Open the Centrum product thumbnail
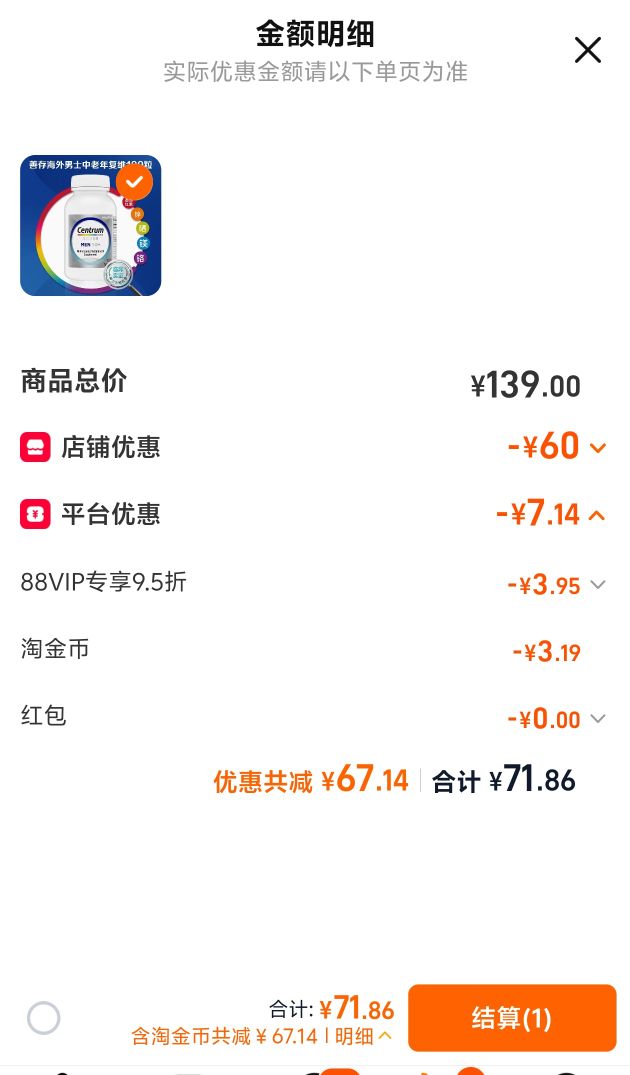This screenshot has height=1075, width=630. click(90, 226)
